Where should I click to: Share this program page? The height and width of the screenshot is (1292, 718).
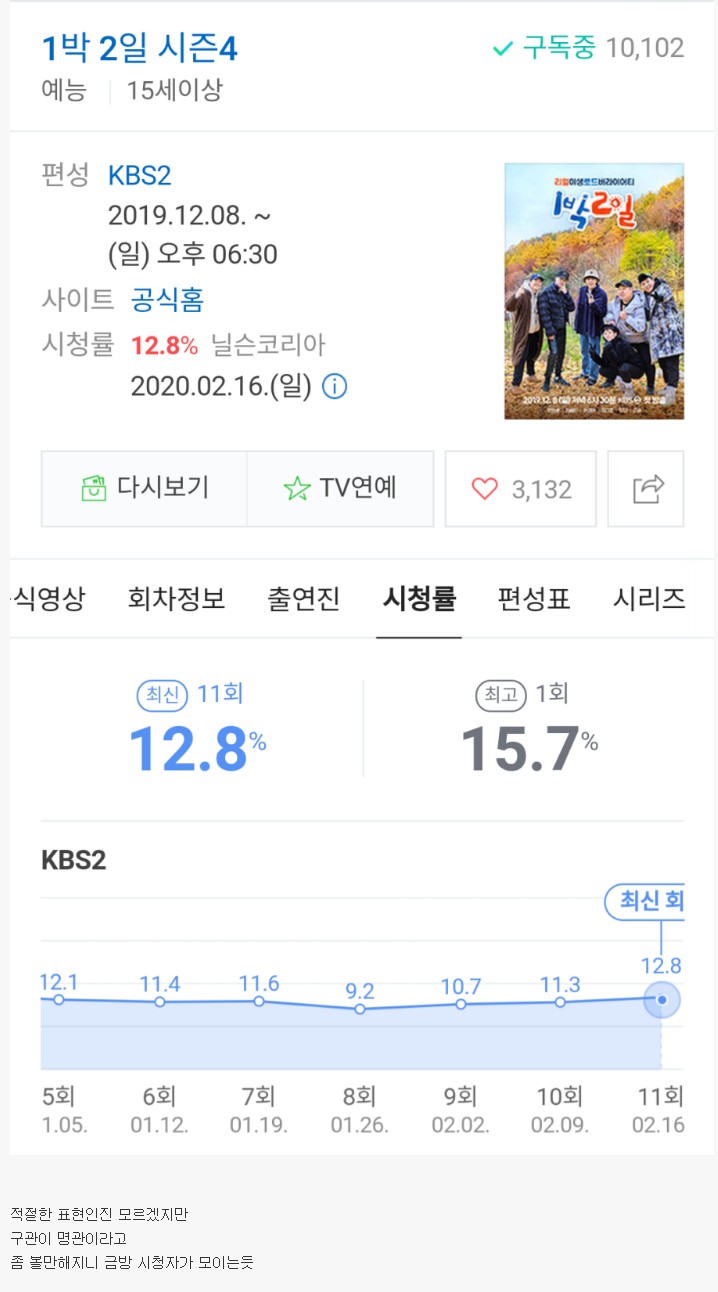[x=647, y=489]
